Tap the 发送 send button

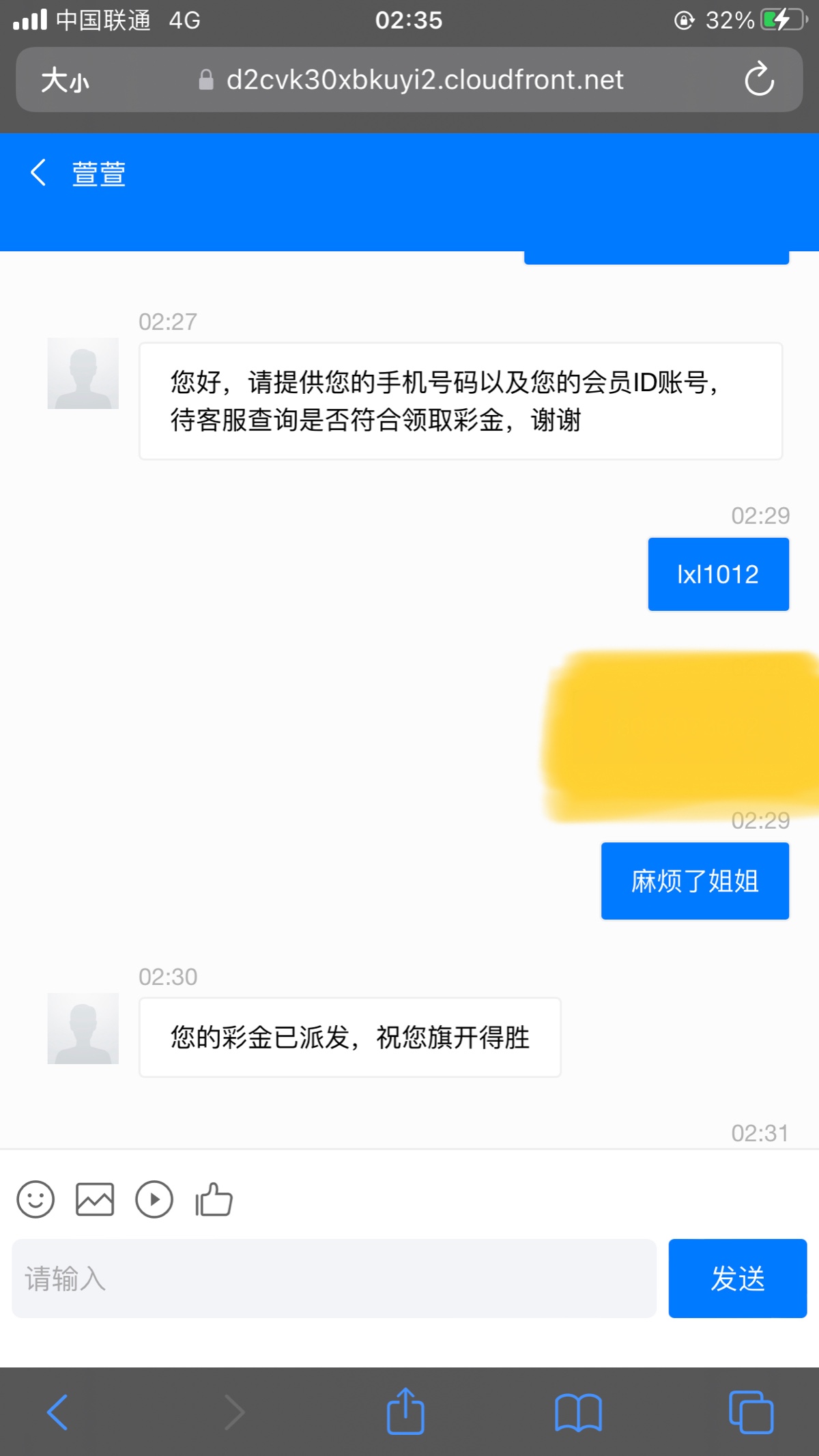(738, 1279)
